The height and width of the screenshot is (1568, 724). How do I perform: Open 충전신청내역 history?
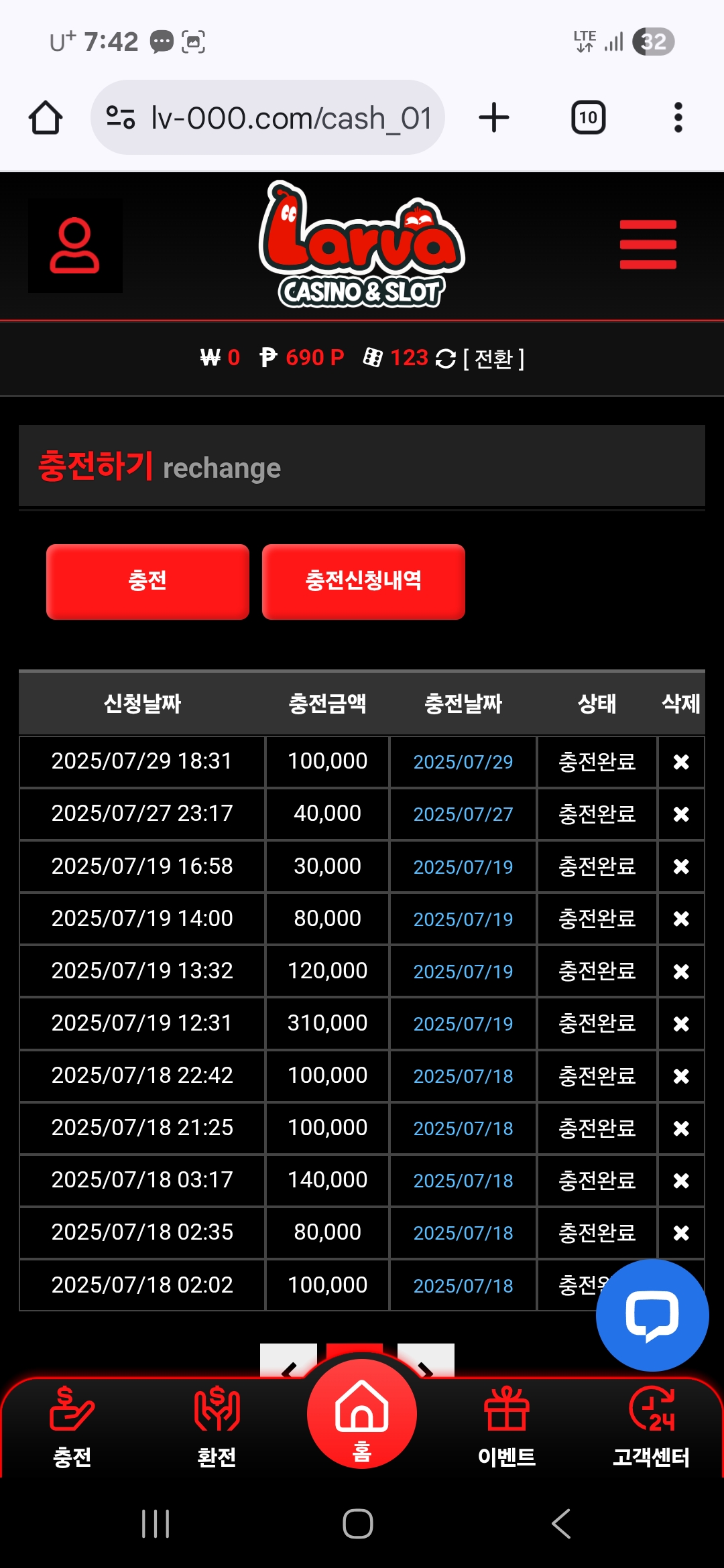click(x=363, y=581)
